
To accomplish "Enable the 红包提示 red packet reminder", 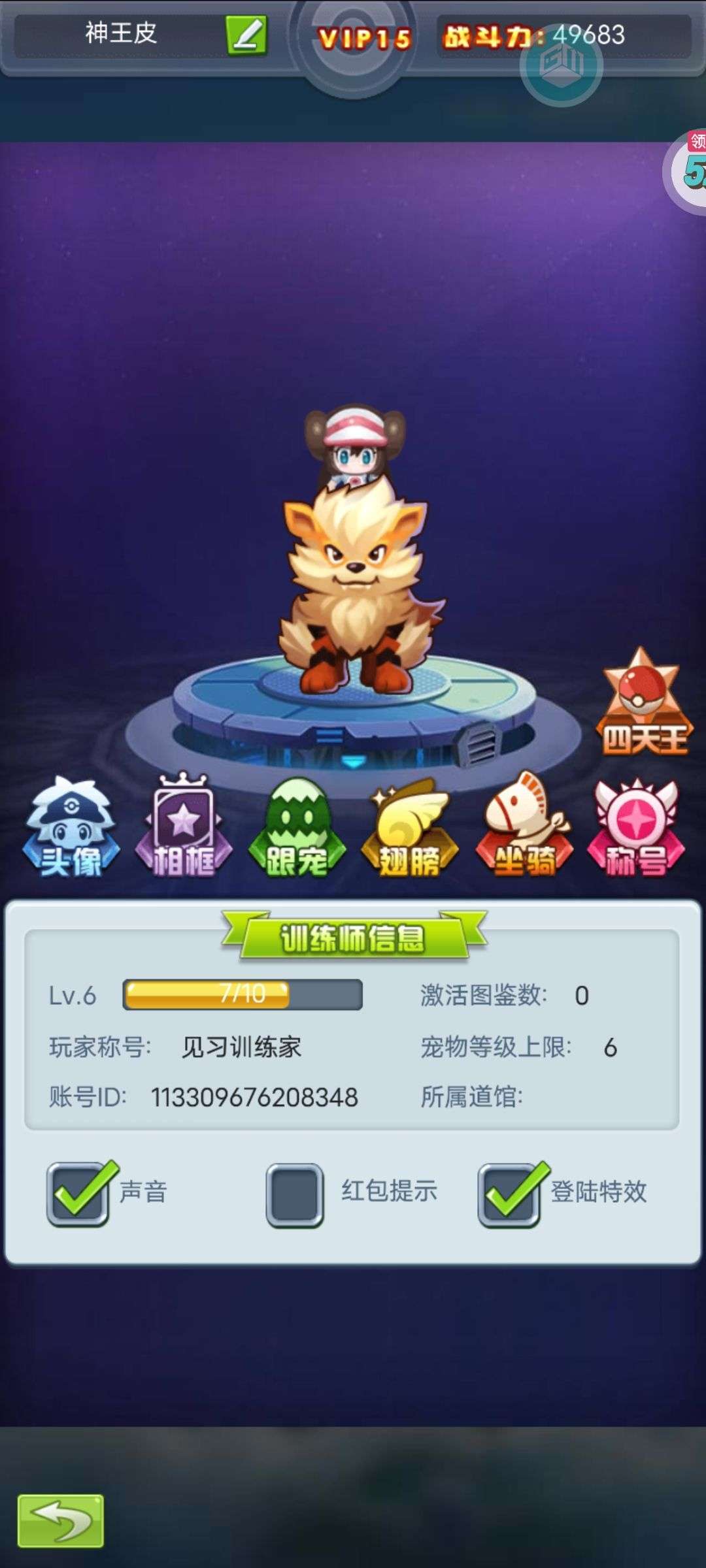I will pos(295,1195).
